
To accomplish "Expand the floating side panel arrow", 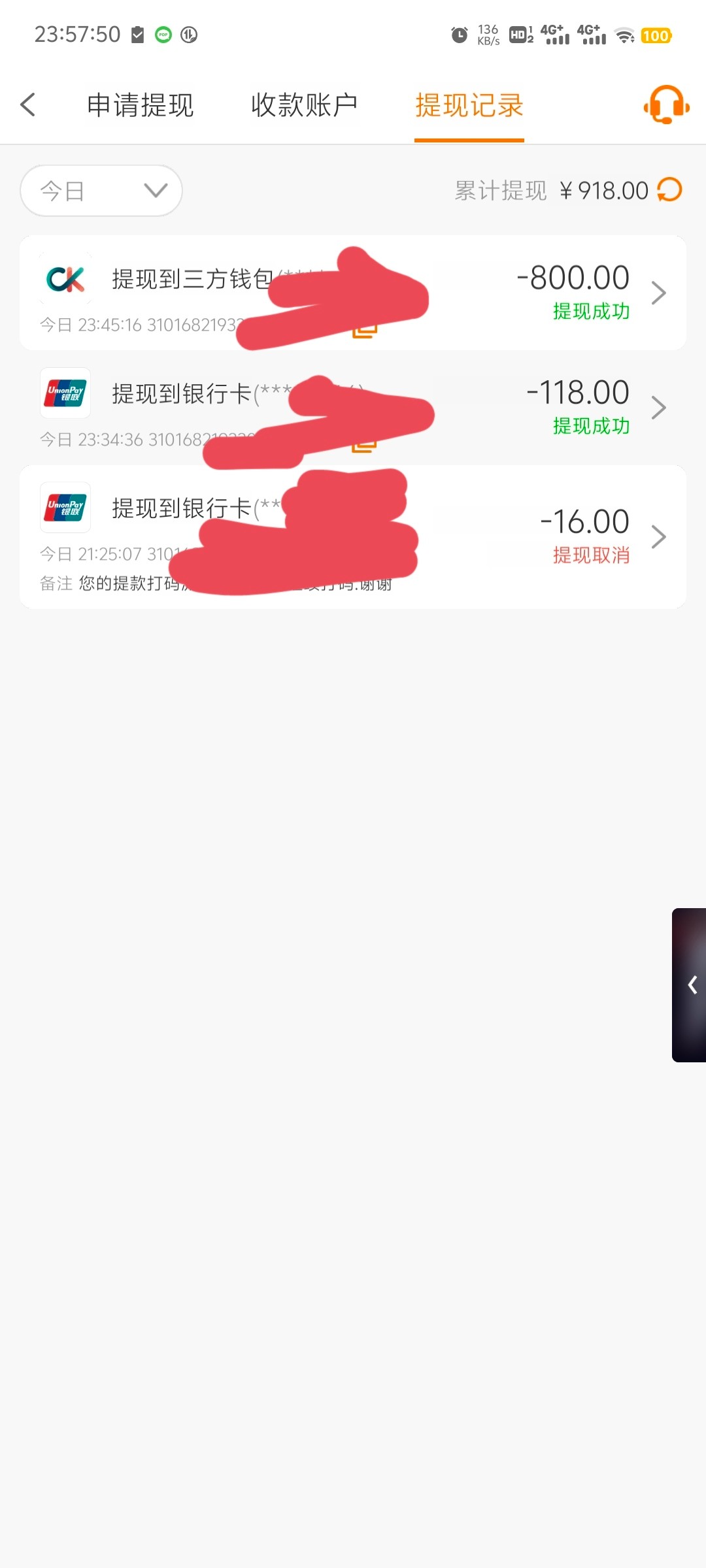I will pos(692,985).
